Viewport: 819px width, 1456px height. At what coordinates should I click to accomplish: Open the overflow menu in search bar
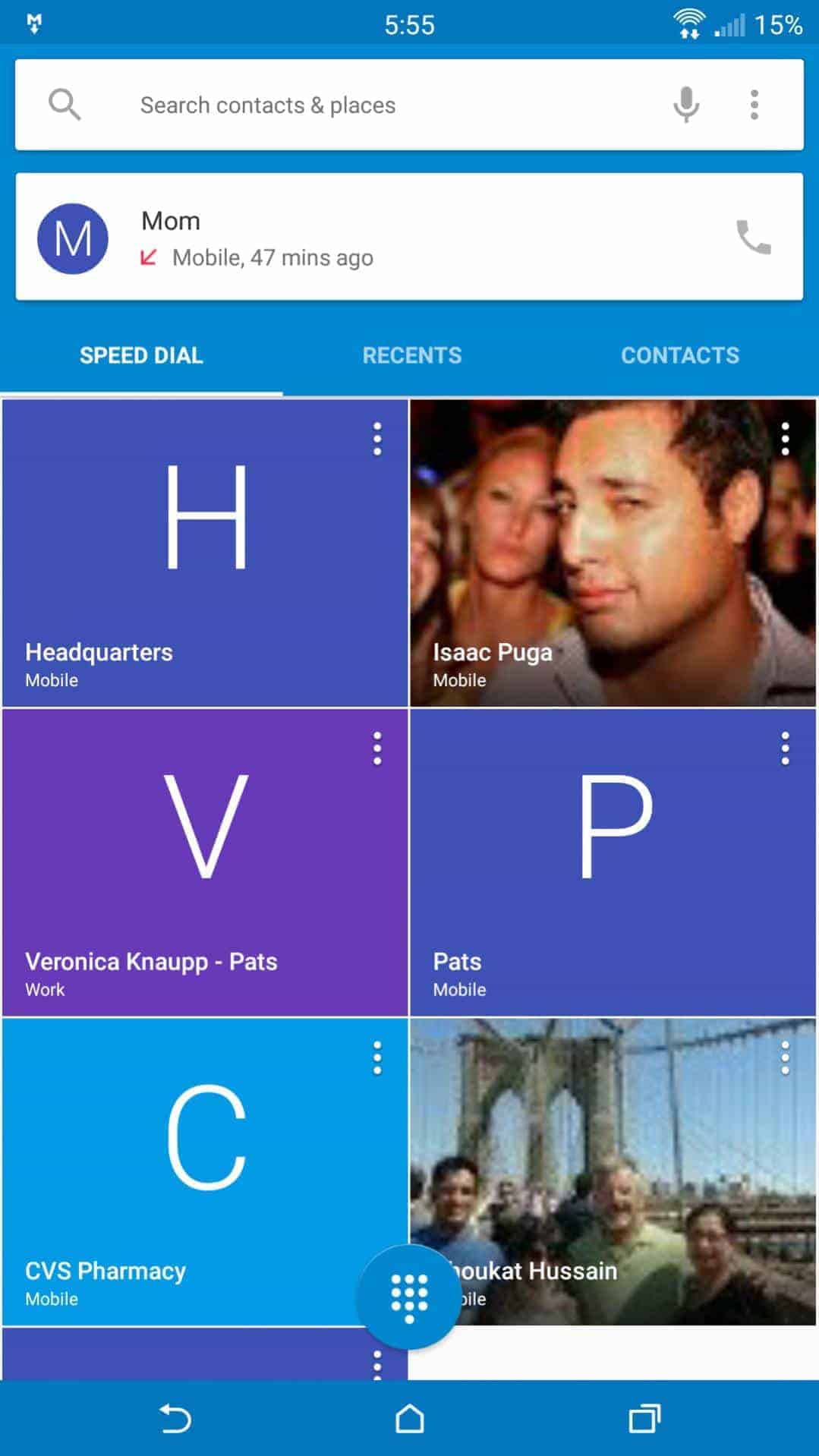pos(754,105)
